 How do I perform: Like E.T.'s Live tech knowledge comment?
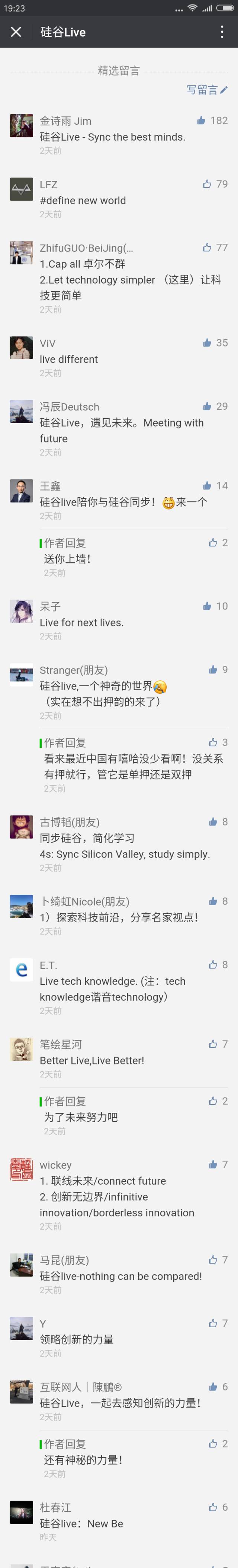click(x=213, y=965)
